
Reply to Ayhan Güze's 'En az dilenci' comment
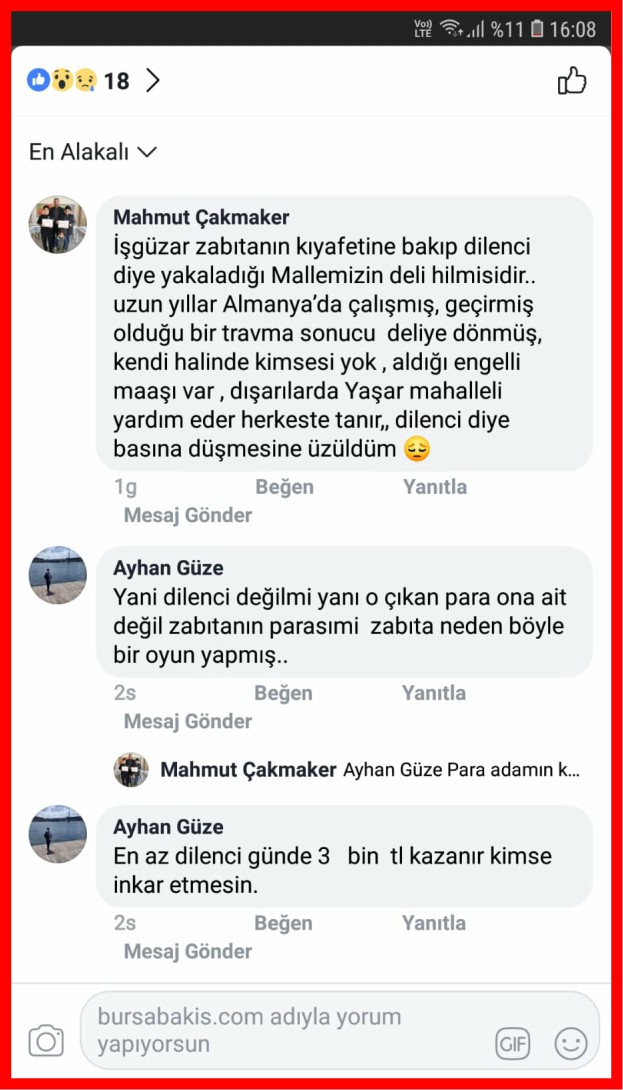pos(434,923)
